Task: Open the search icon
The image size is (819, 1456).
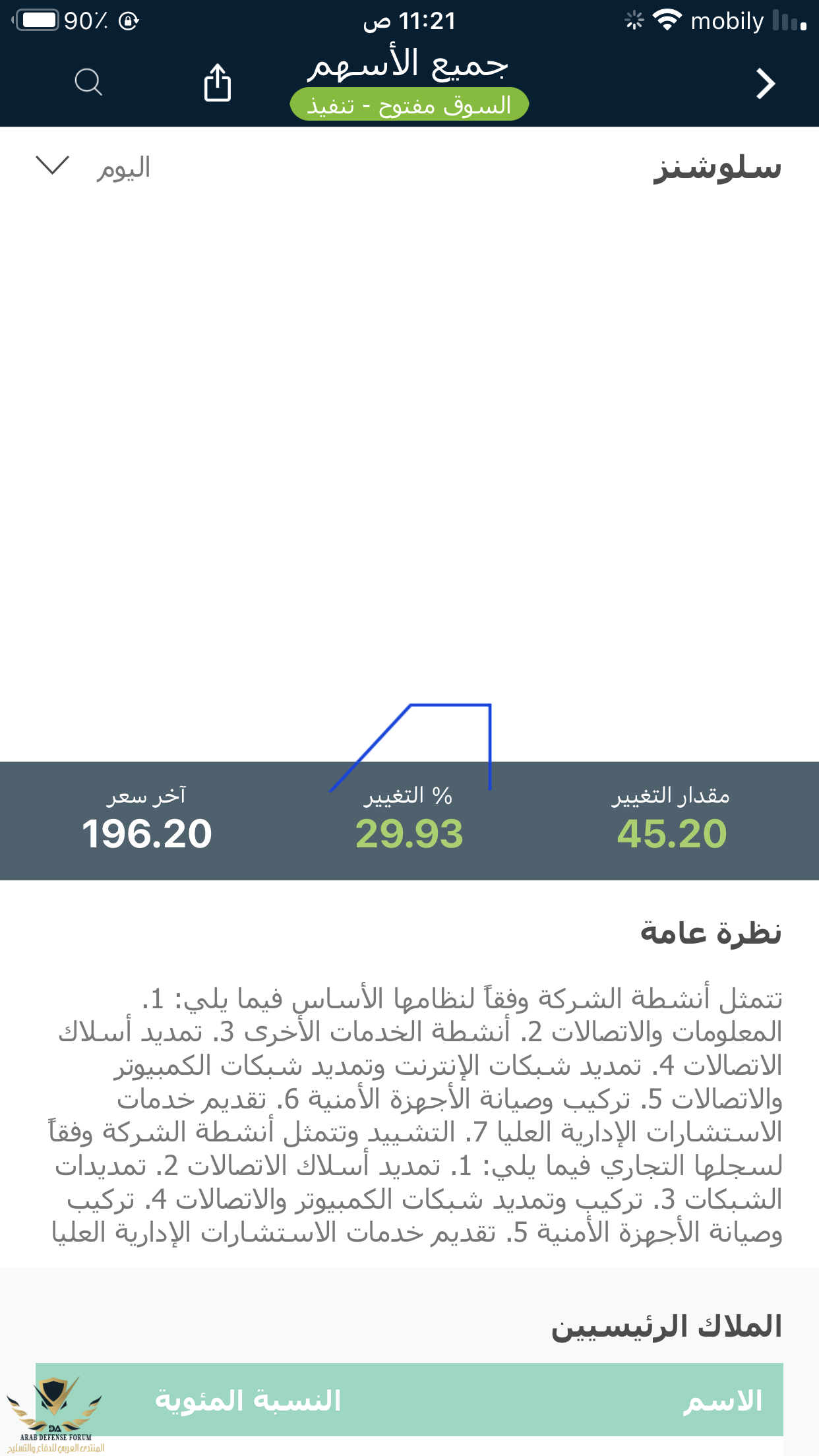Action: [88, 82]
